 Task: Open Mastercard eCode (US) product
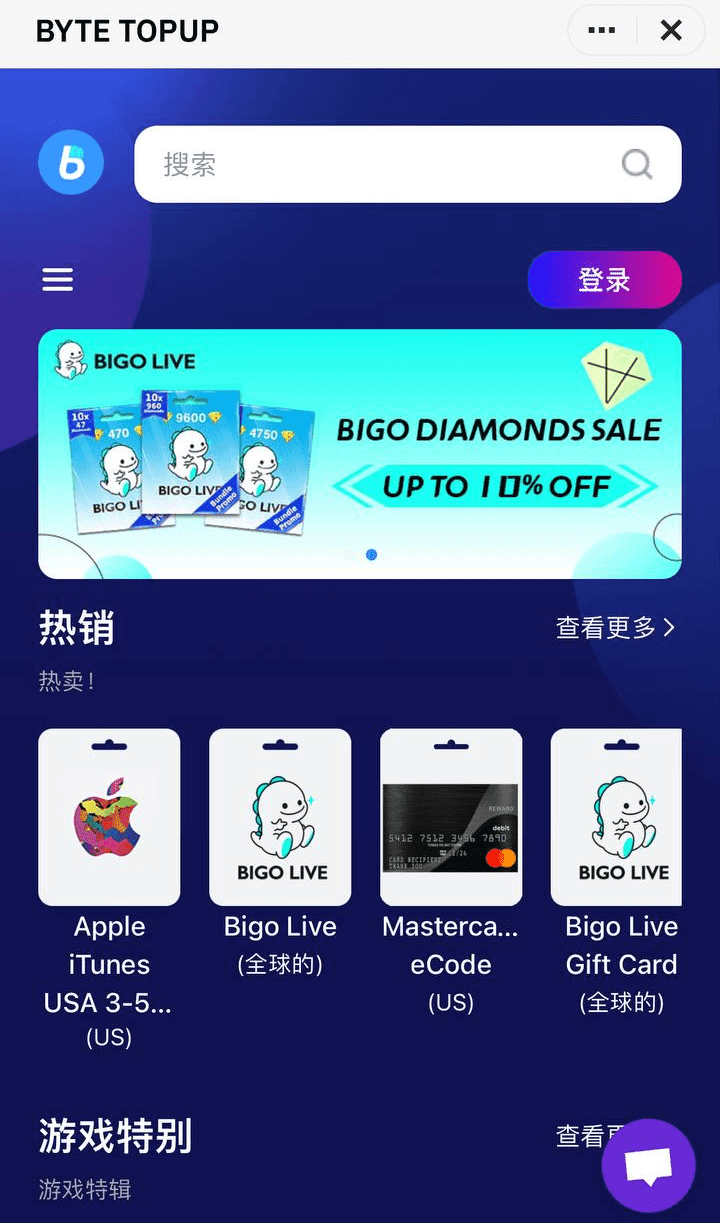(x=451, y=817)
